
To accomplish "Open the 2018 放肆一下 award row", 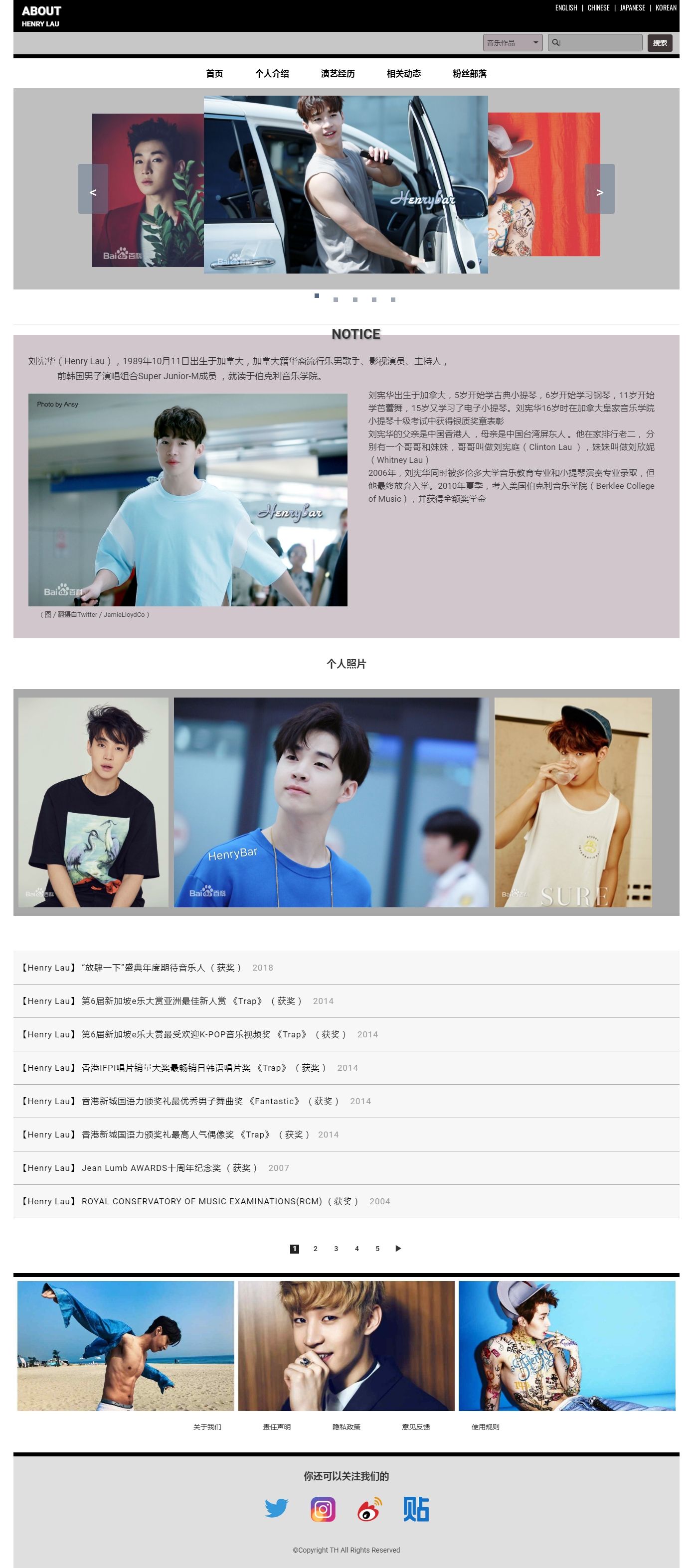I will (146, 967).
